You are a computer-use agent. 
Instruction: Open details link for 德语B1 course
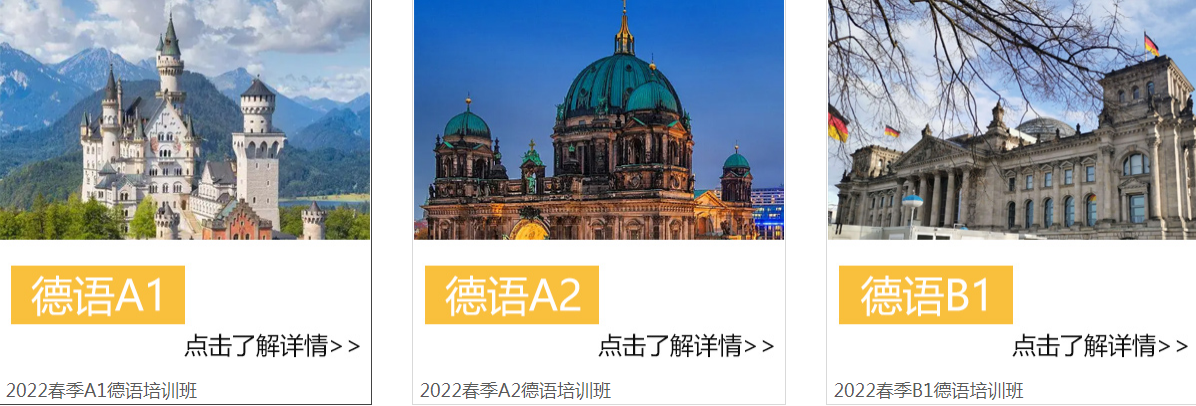(1100, 346)
